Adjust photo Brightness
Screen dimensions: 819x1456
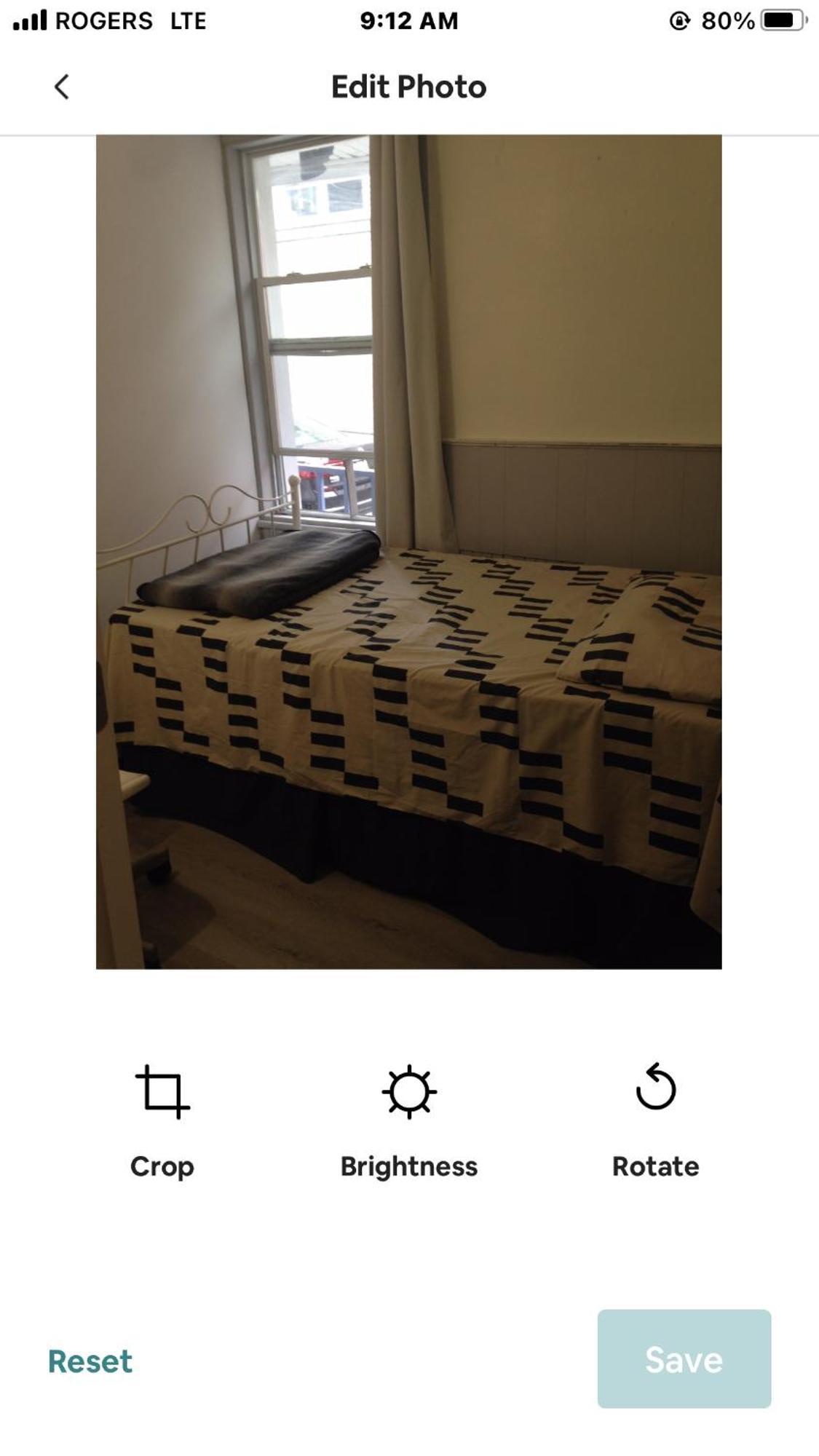point(408,1119)
